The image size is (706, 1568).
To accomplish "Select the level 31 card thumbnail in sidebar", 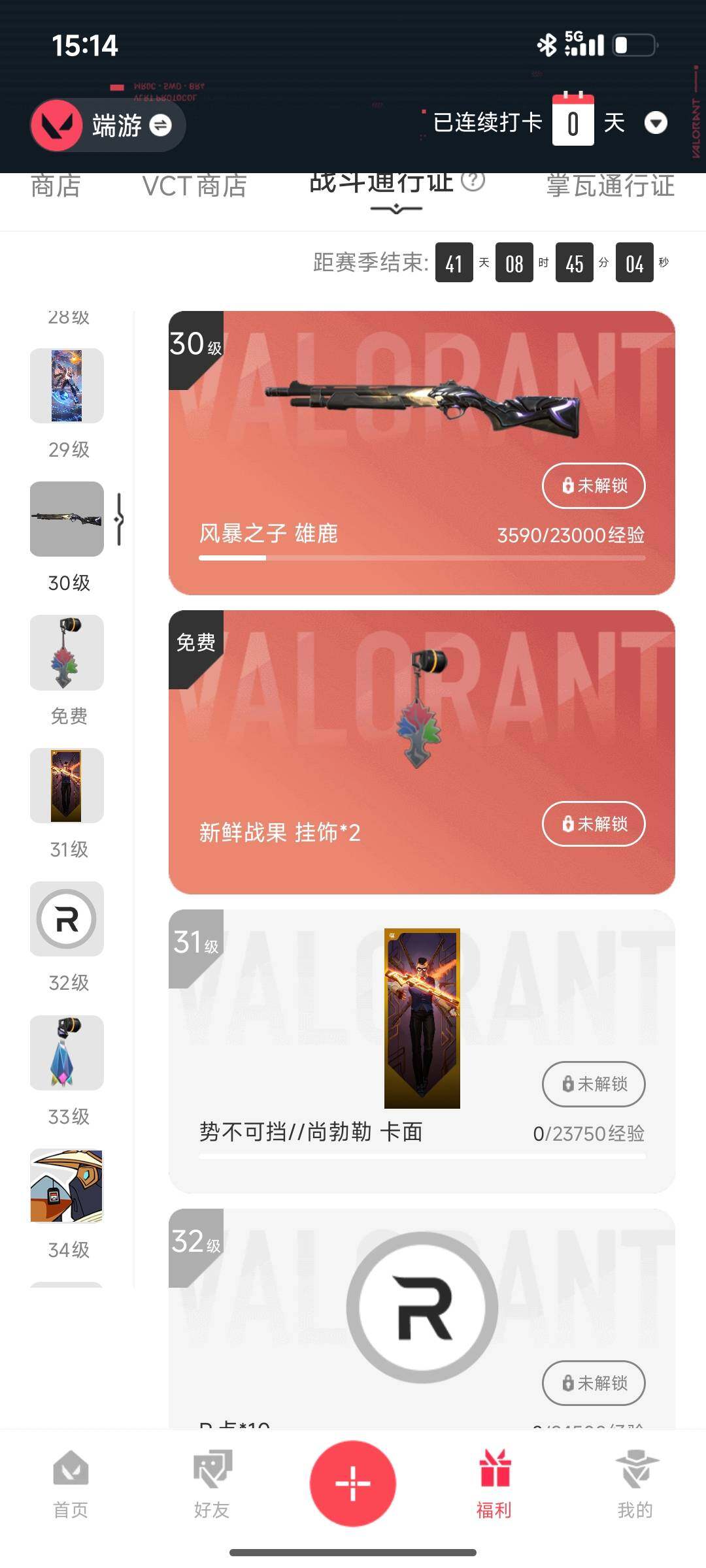I will [66, 786].
